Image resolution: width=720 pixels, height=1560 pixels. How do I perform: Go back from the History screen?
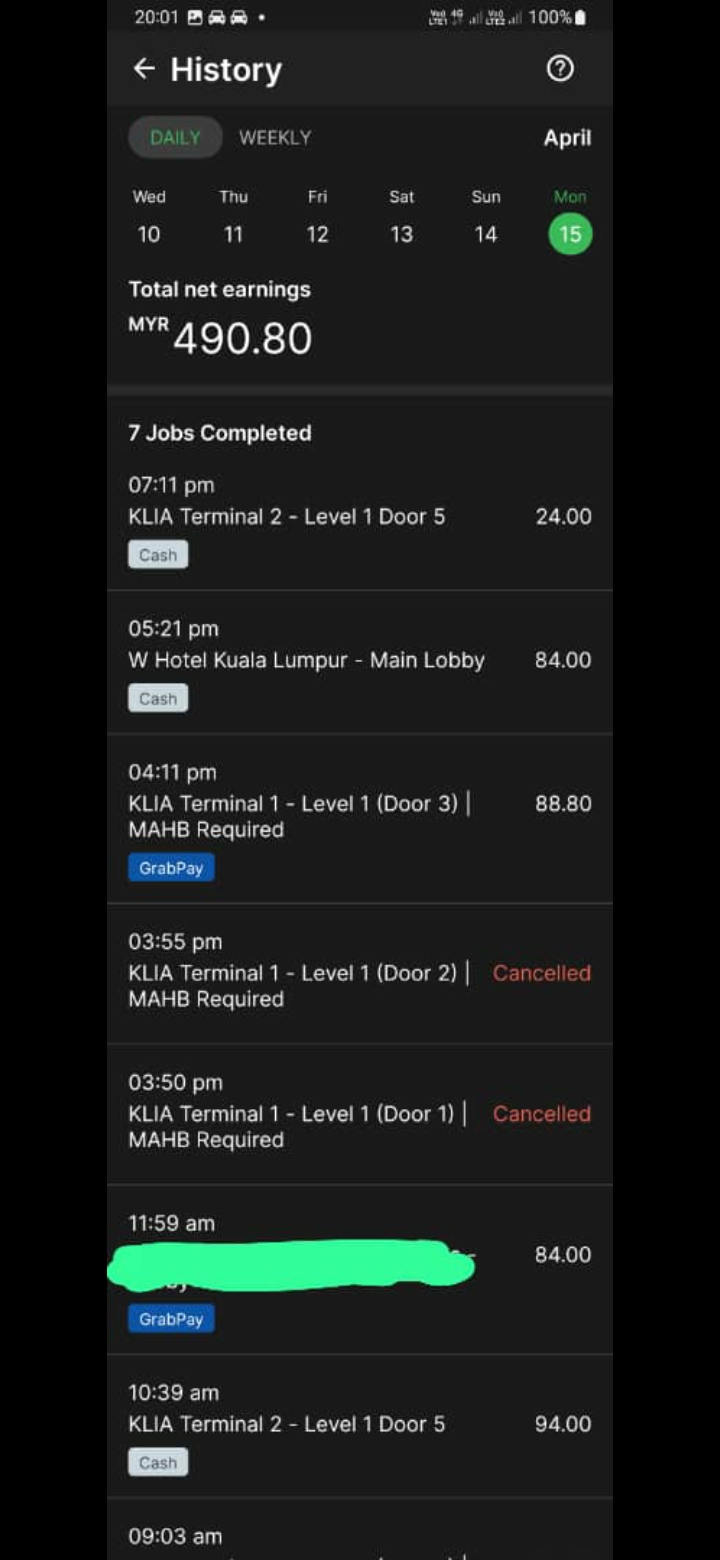144,69
